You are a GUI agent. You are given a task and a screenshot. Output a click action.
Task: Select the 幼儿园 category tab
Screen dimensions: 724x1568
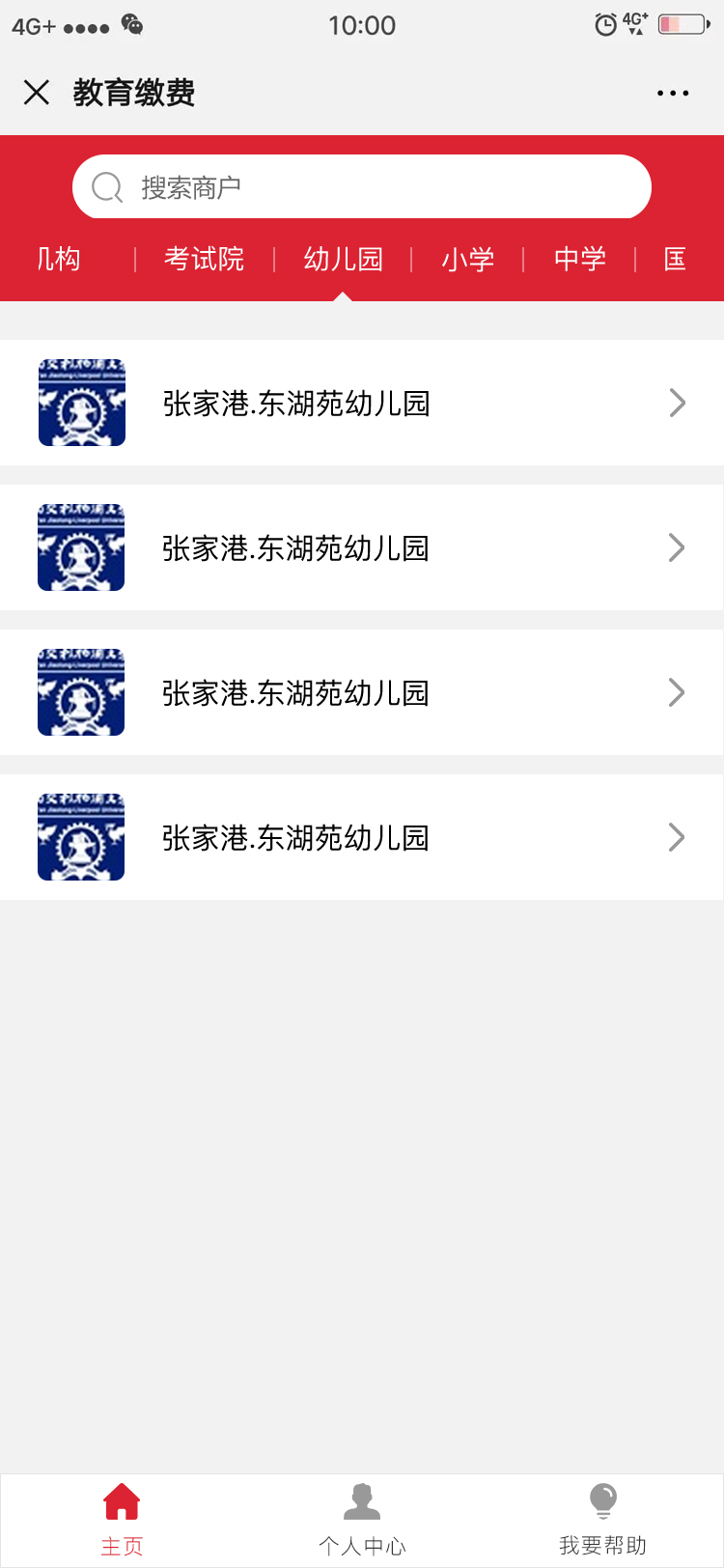point(344,259)
